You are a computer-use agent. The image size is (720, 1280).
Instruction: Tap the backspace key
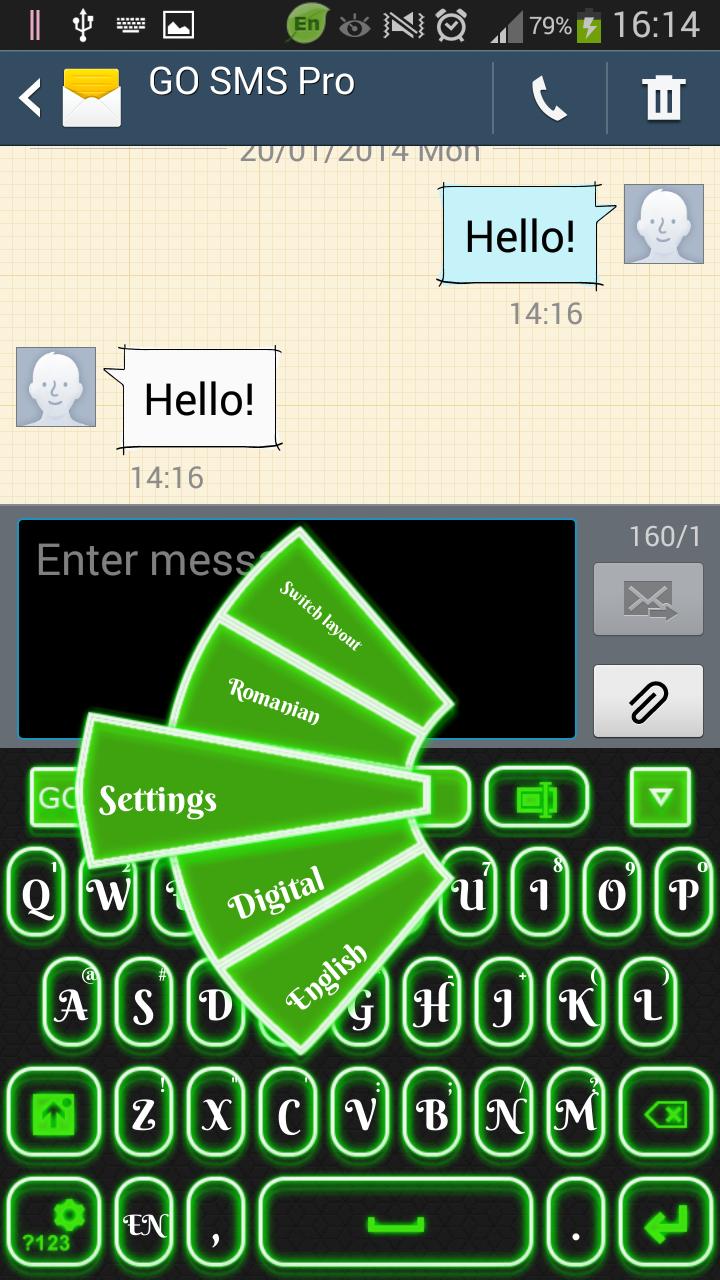[667, 1114]
